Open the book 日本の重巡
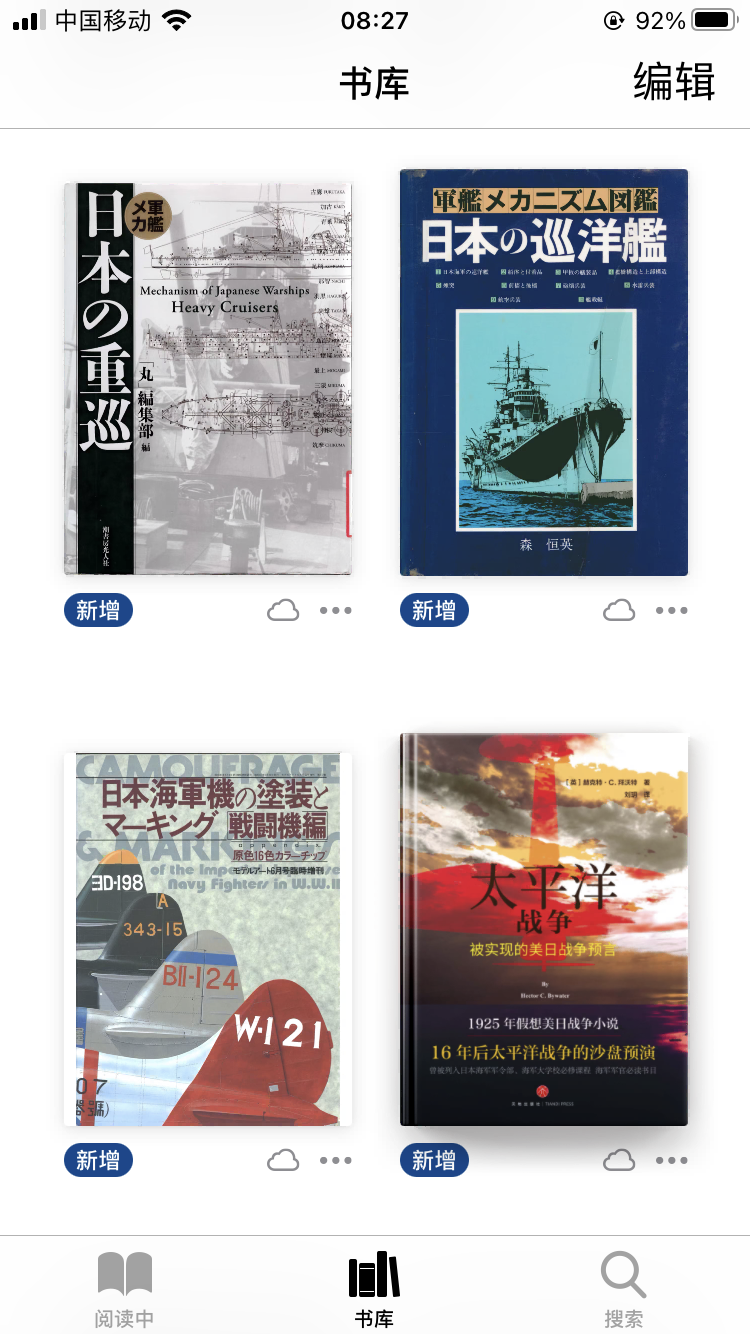 pyautogui.click(x=208, y=378)
